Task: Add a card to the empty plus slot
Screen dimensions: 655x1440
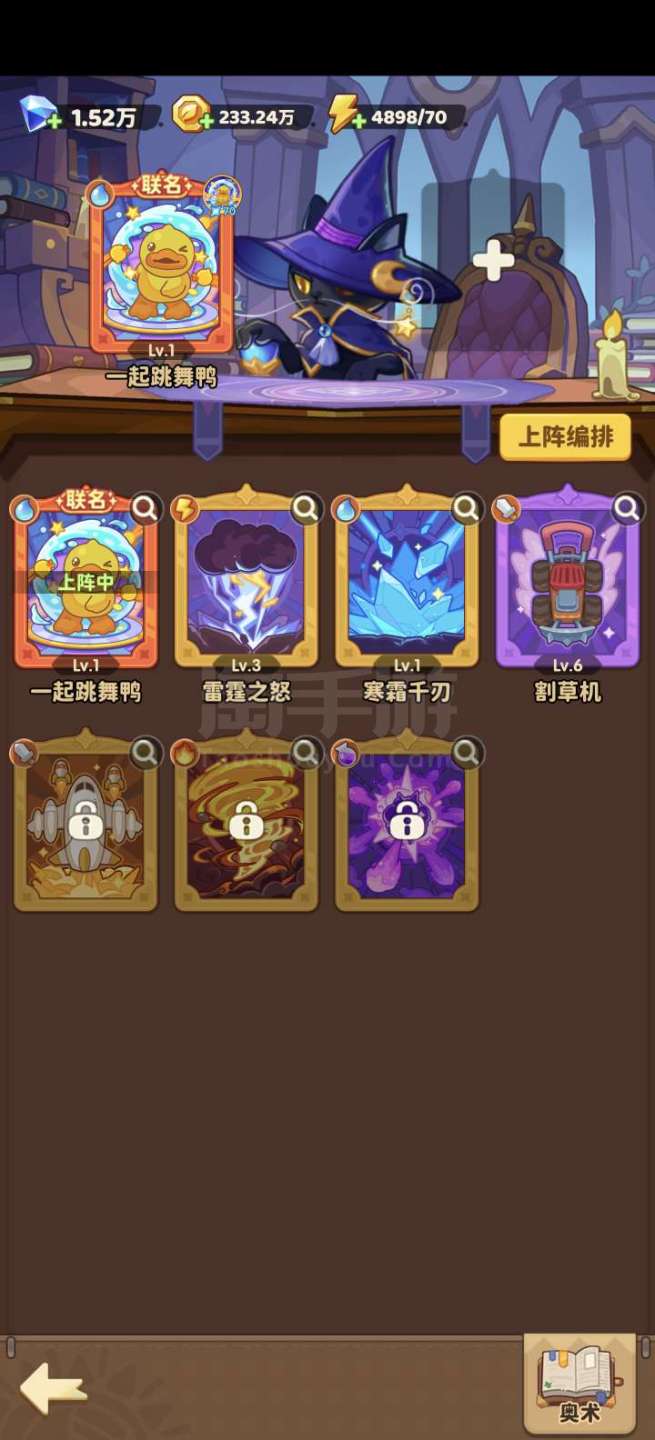Action: (x=492, y=261)
